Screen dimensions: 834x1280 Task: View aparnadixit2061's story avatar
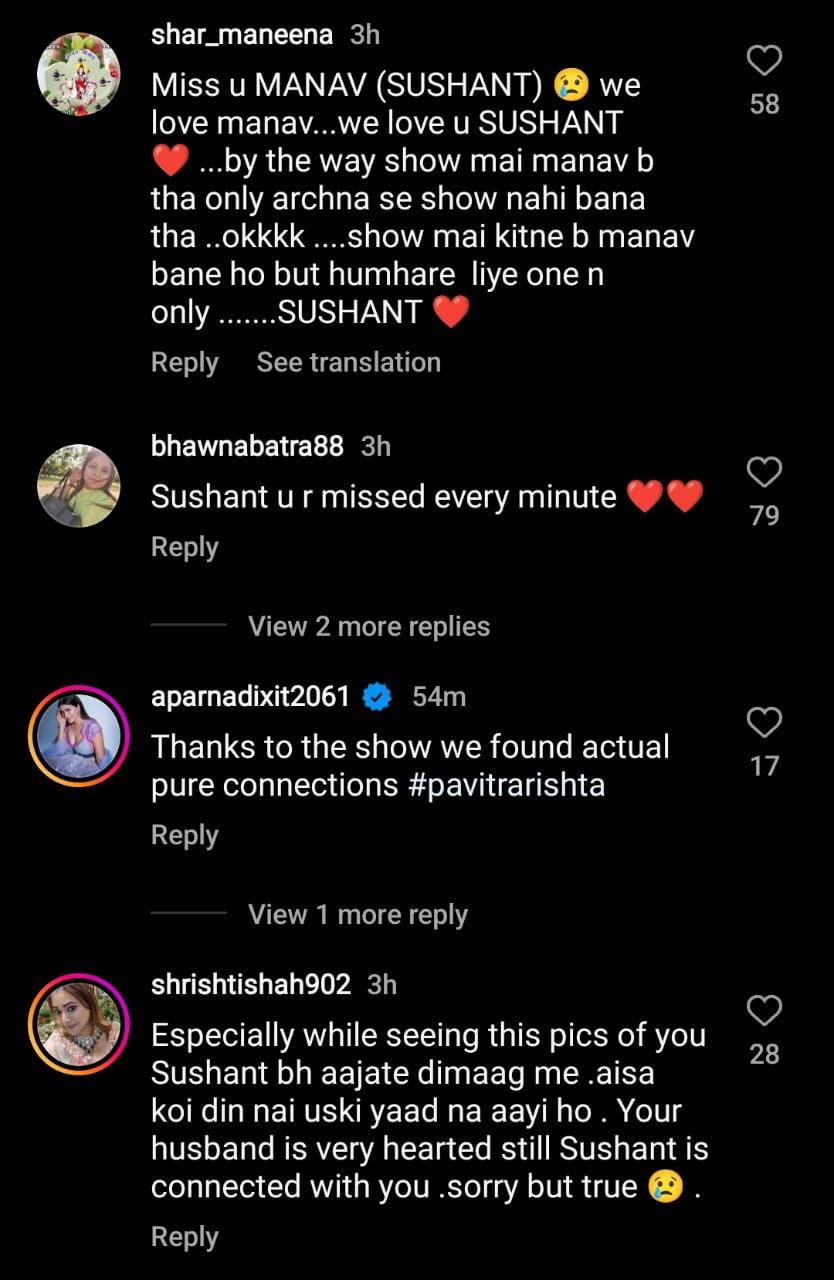78,736
